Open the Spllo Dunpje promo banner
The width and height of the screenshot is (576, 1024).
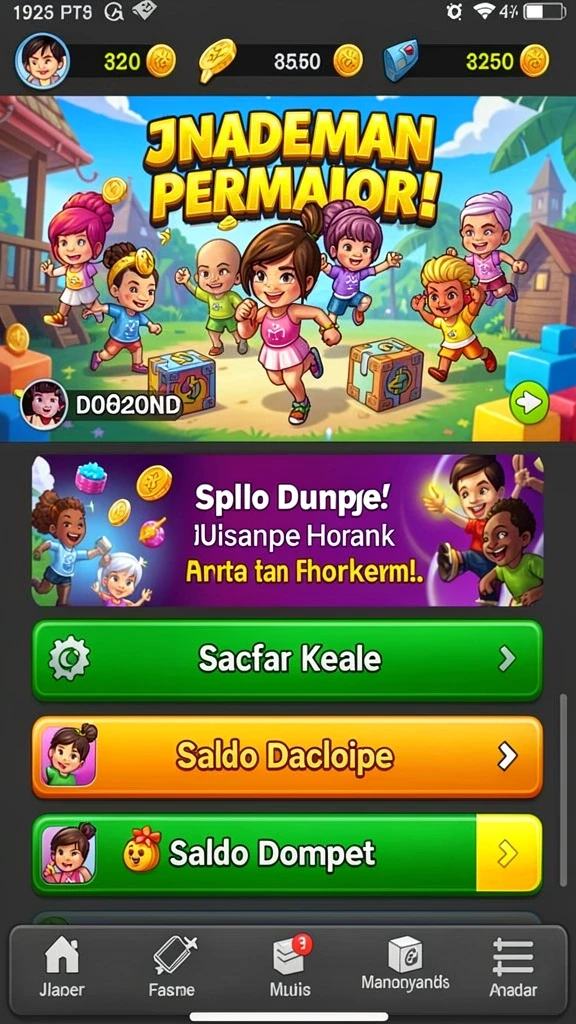(x=287, y=530)
